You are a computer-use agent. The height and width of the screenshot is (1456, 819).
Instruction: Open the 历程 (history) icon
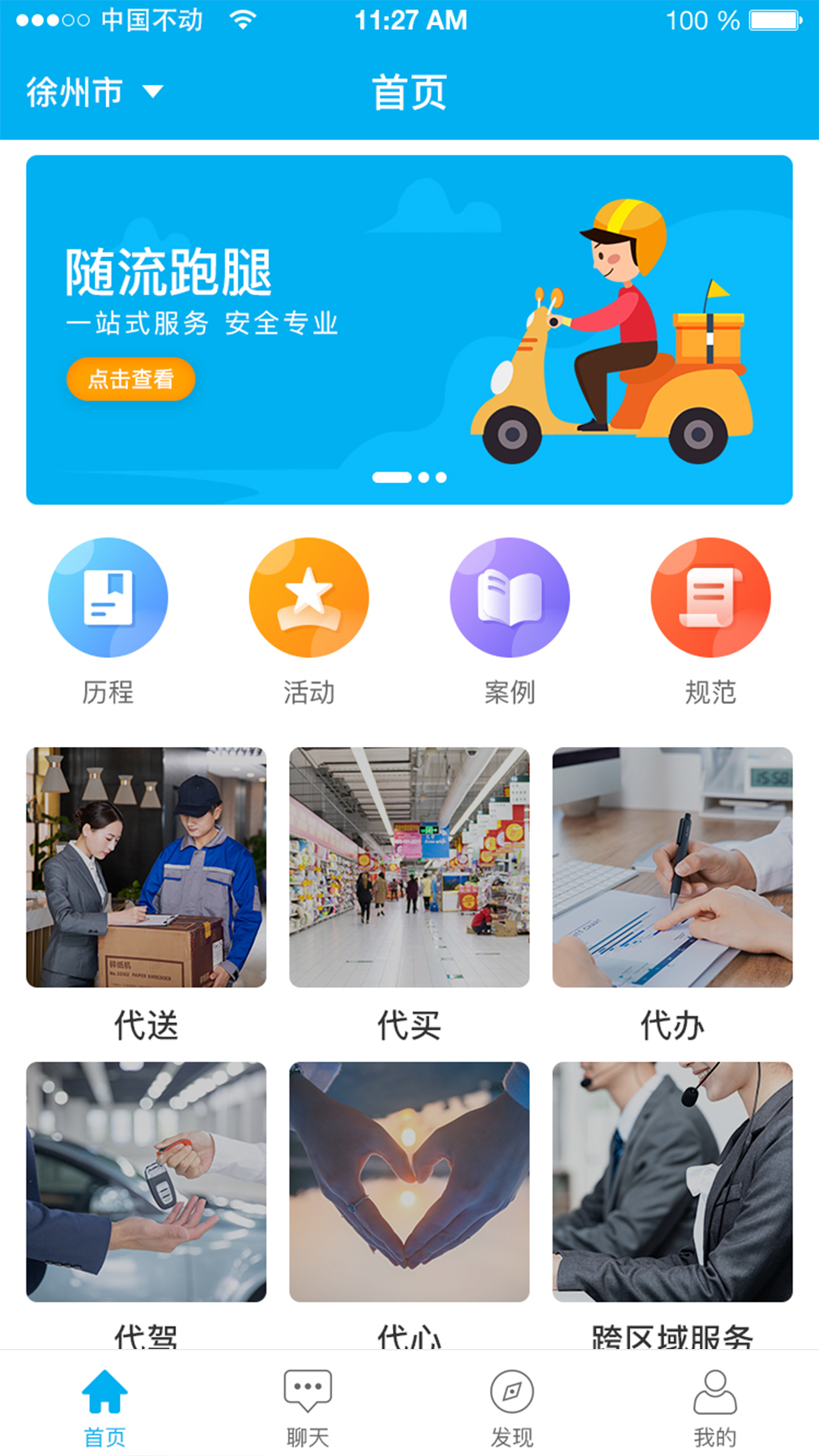coord(108,597)
